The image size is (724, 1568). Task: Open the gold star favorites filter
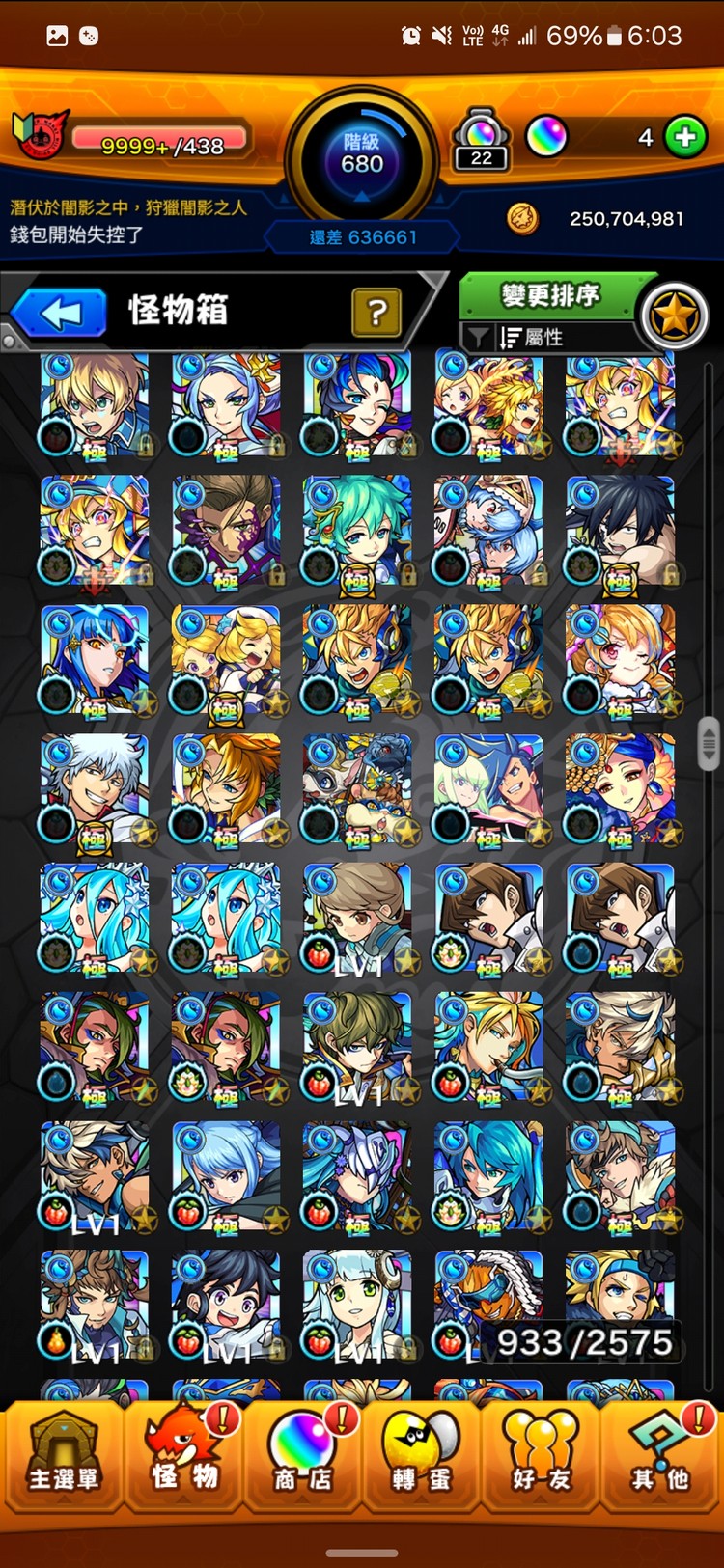click(674, 316)
